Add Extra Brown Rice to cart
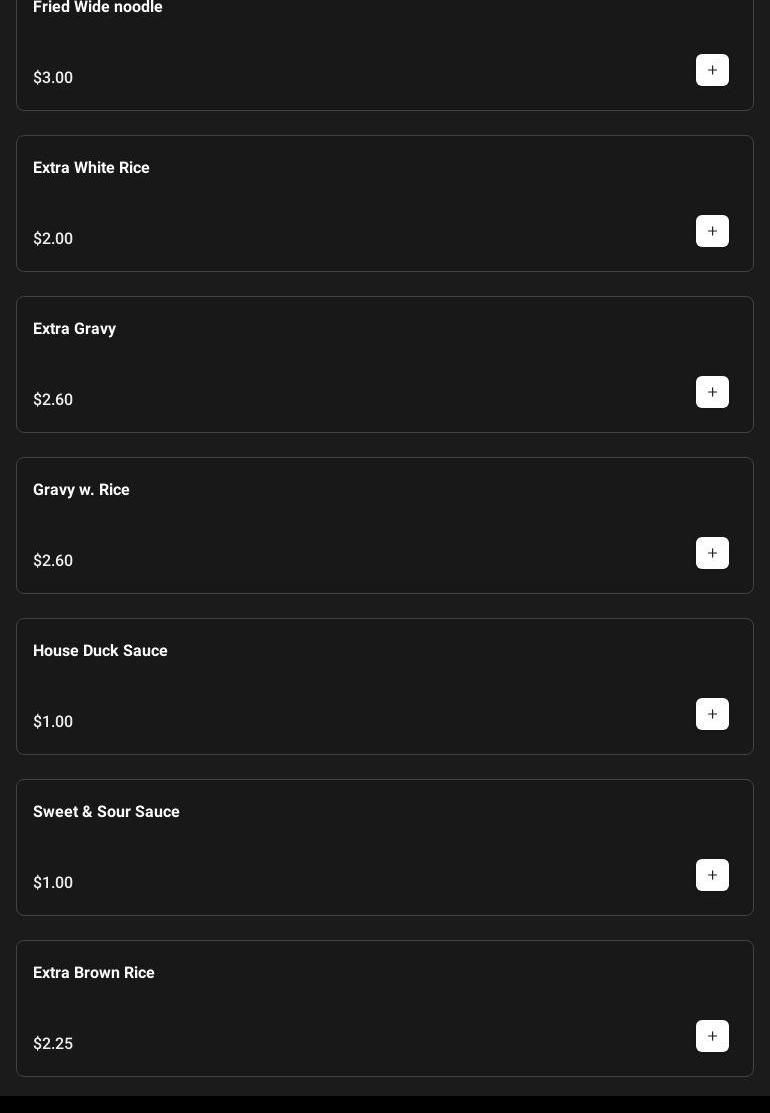 coord(712,1036)
